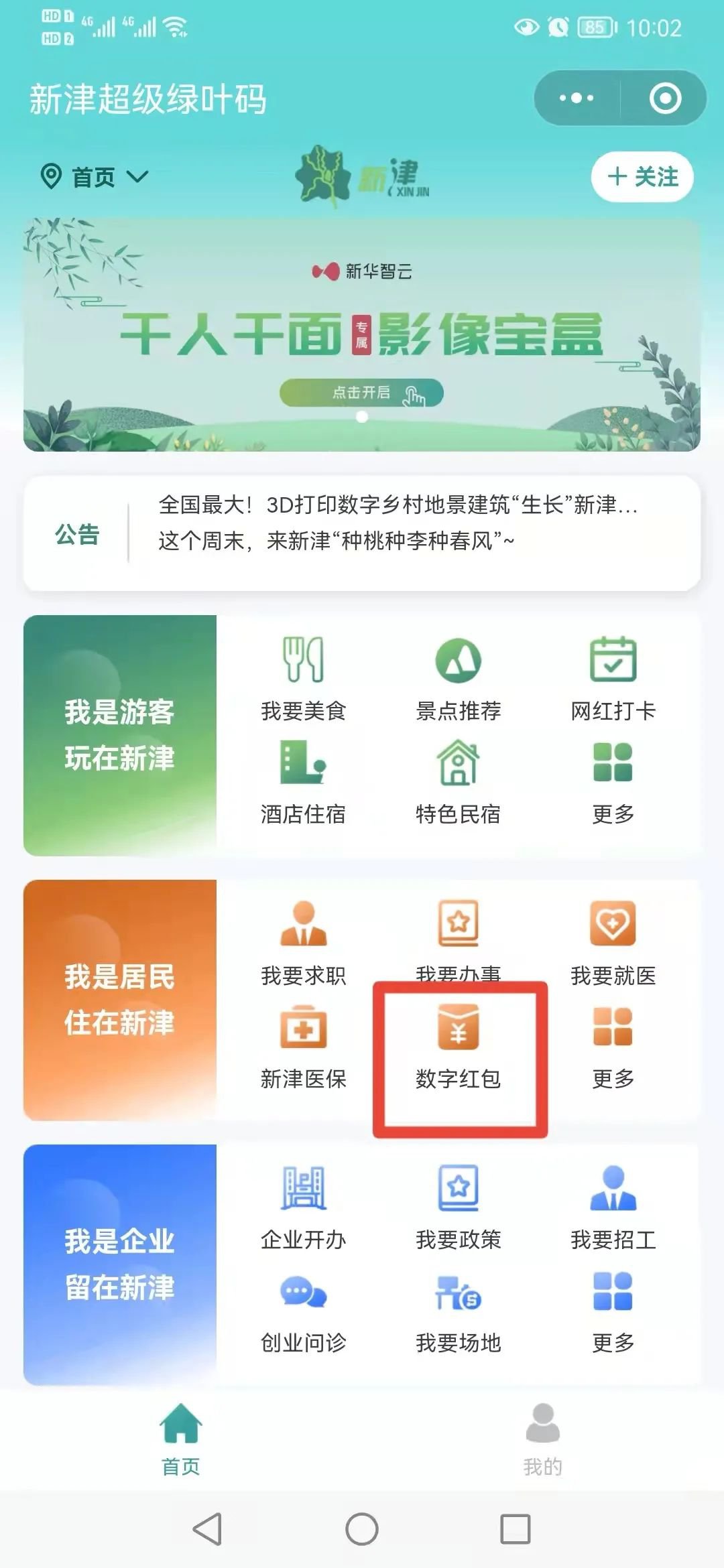Image resolution: width=724 pixels, height=1568 pixels.
Task: Open the mini program overflow menu
Action: pos(577,98)
